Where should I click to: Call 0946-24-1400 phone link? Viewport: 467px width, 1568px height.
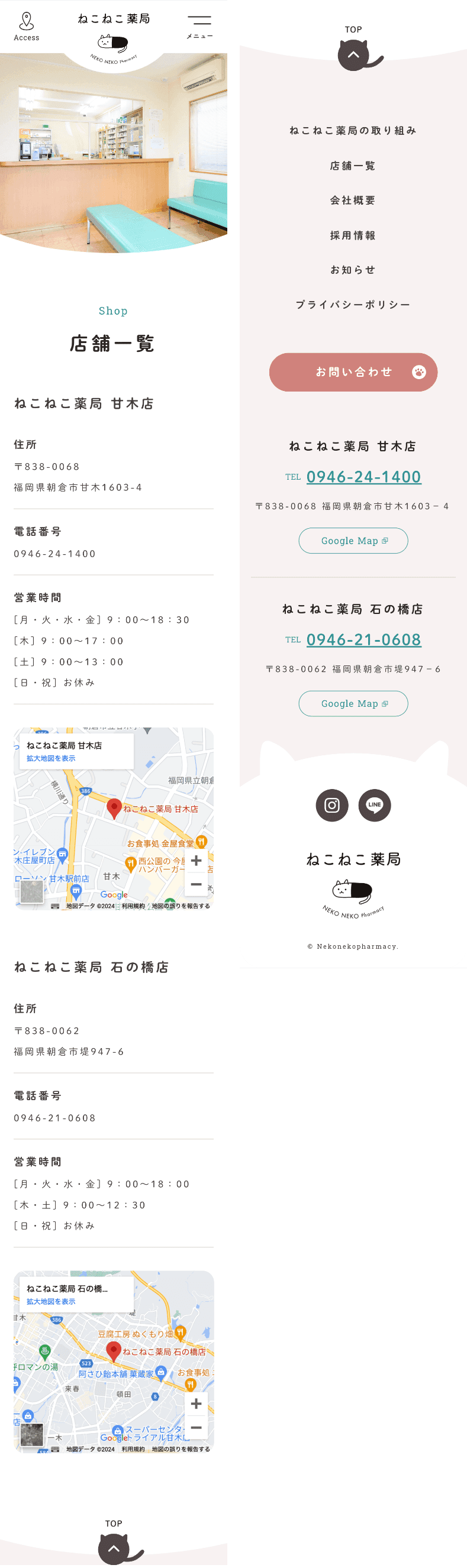(363, 477)
